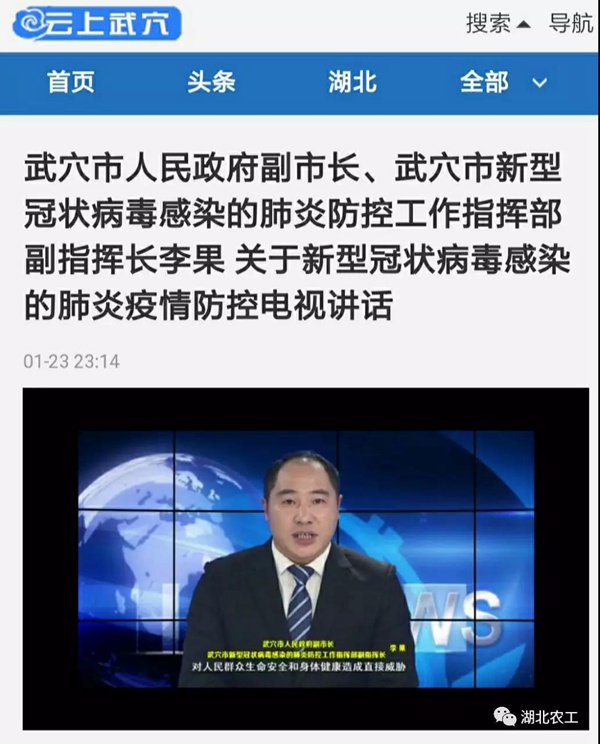
Task: Open the 搜索 search option
Action: pyautogui.click(x=497, y=23)
